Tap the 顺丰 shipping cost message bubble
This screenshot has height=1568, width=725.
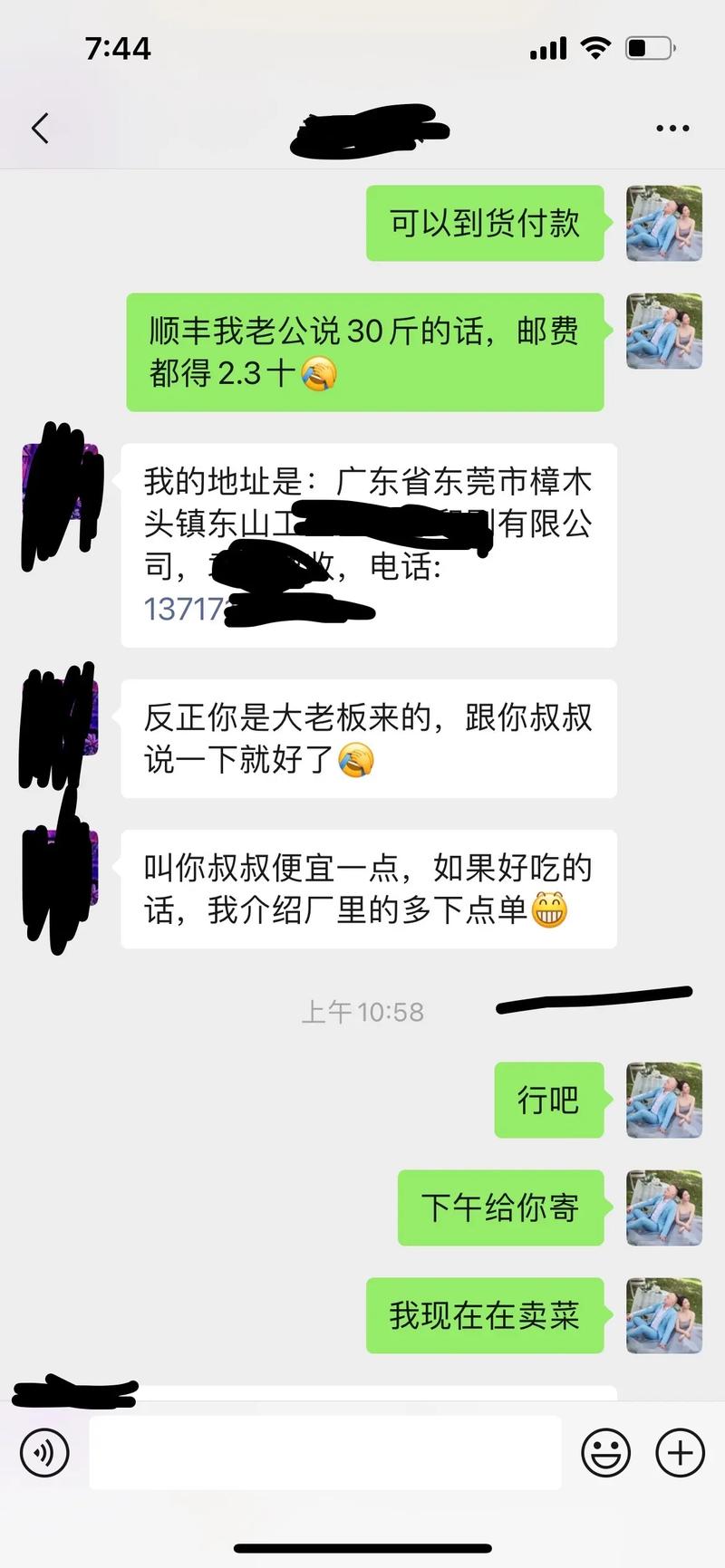click(362, 351)
